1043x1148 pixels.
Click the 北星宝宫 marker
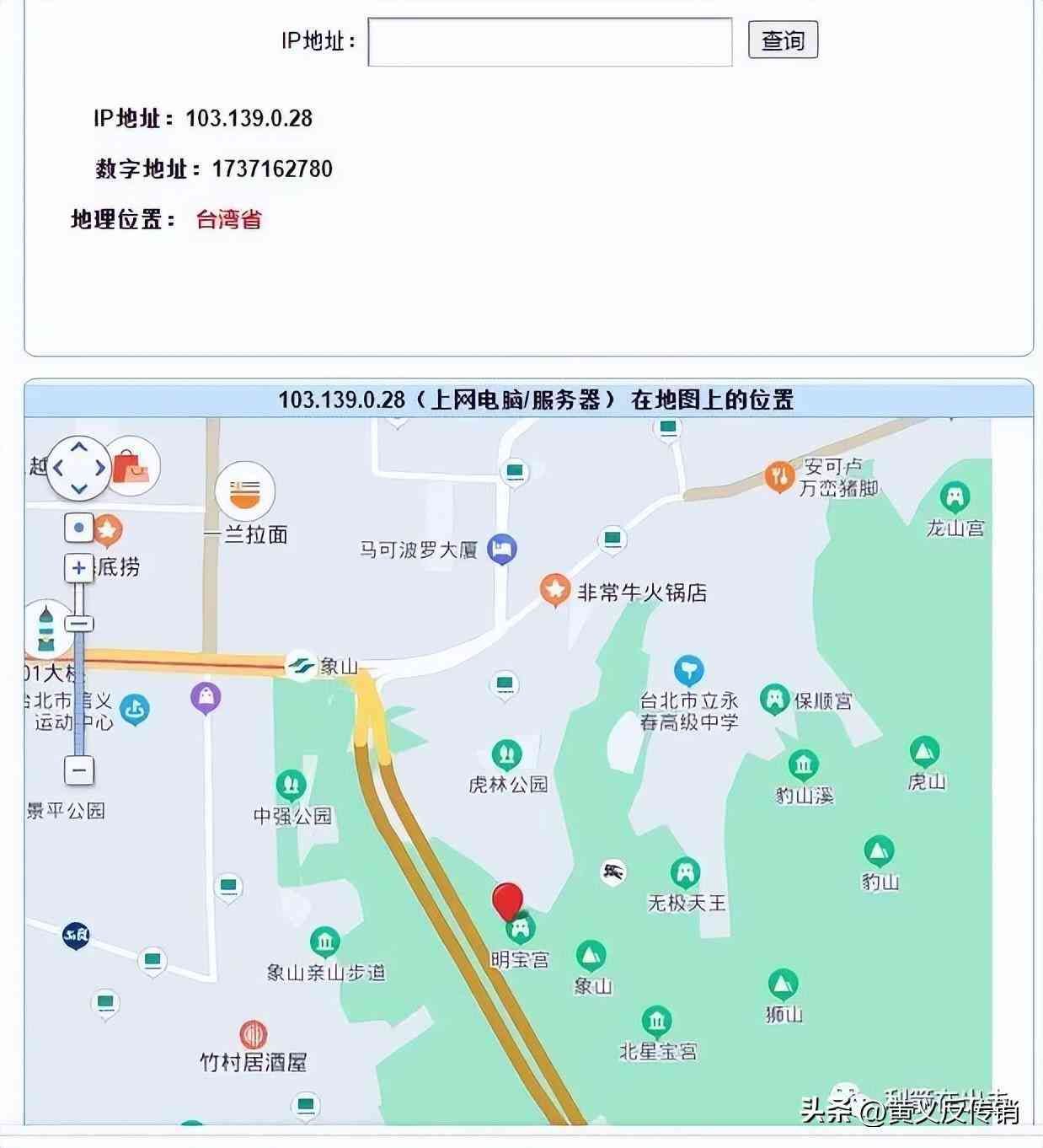[655, 1021]
